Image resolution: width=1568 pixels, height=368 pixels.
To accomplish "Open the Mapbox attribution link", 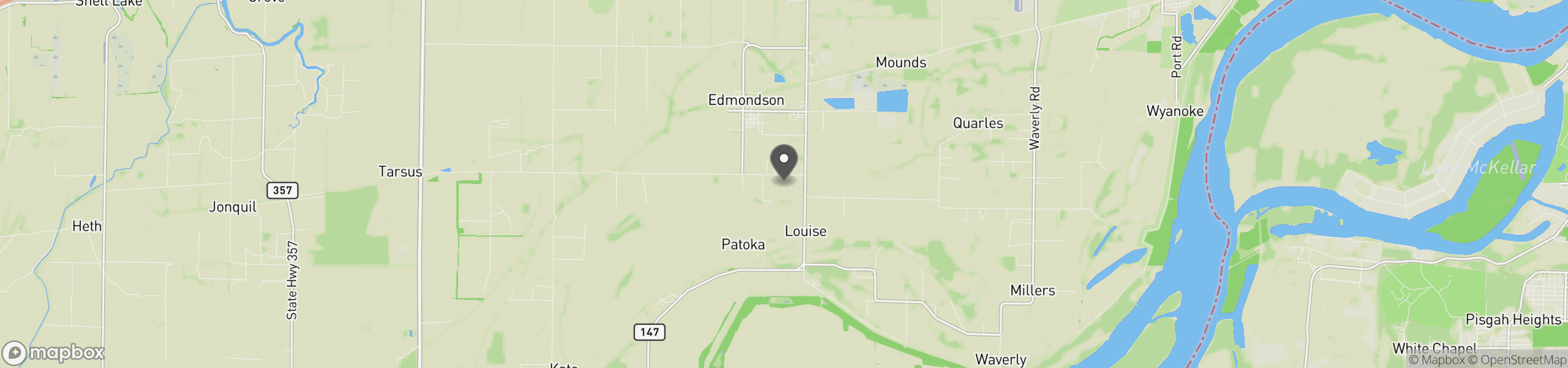I will tap(1437, 360).
